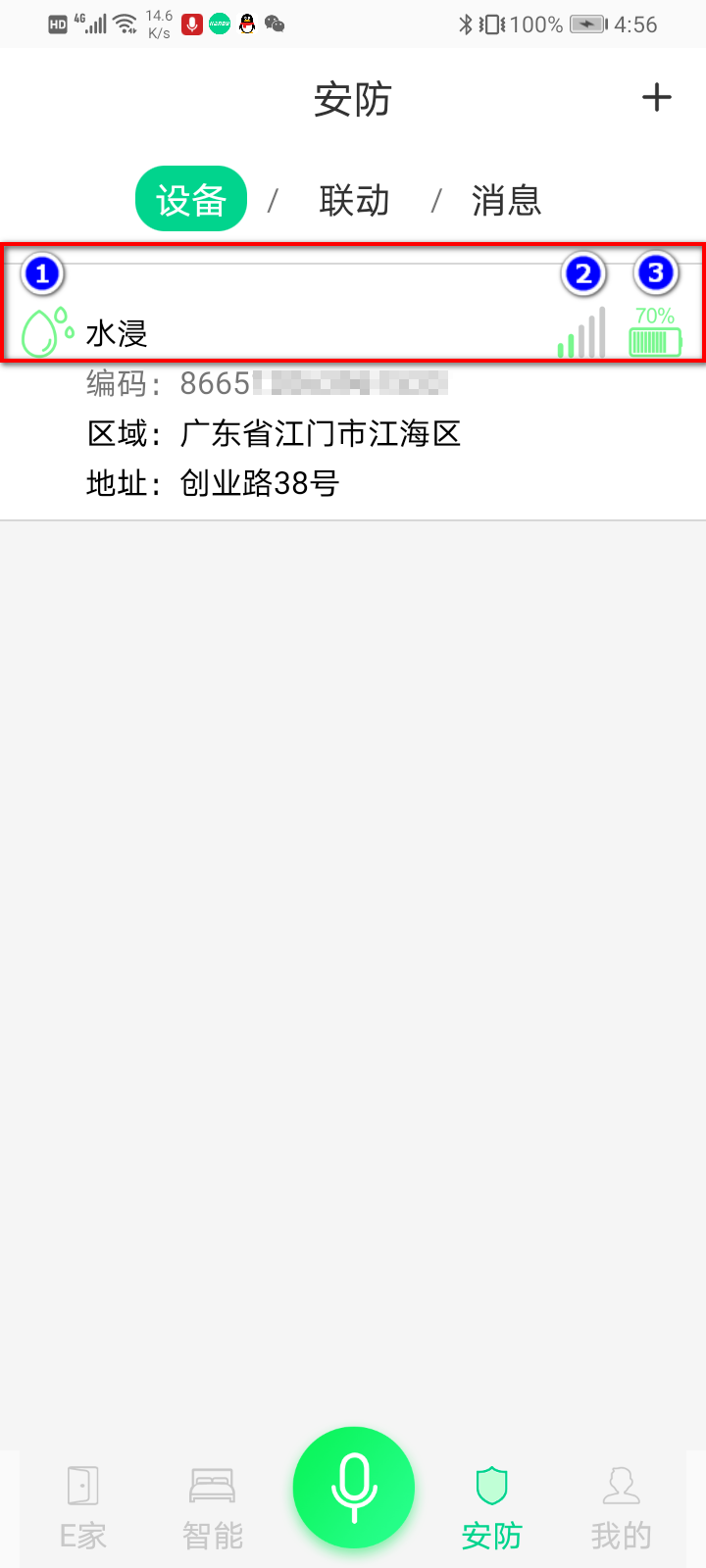
Task: Activate the green microphone voice button
Action: 353,1487
